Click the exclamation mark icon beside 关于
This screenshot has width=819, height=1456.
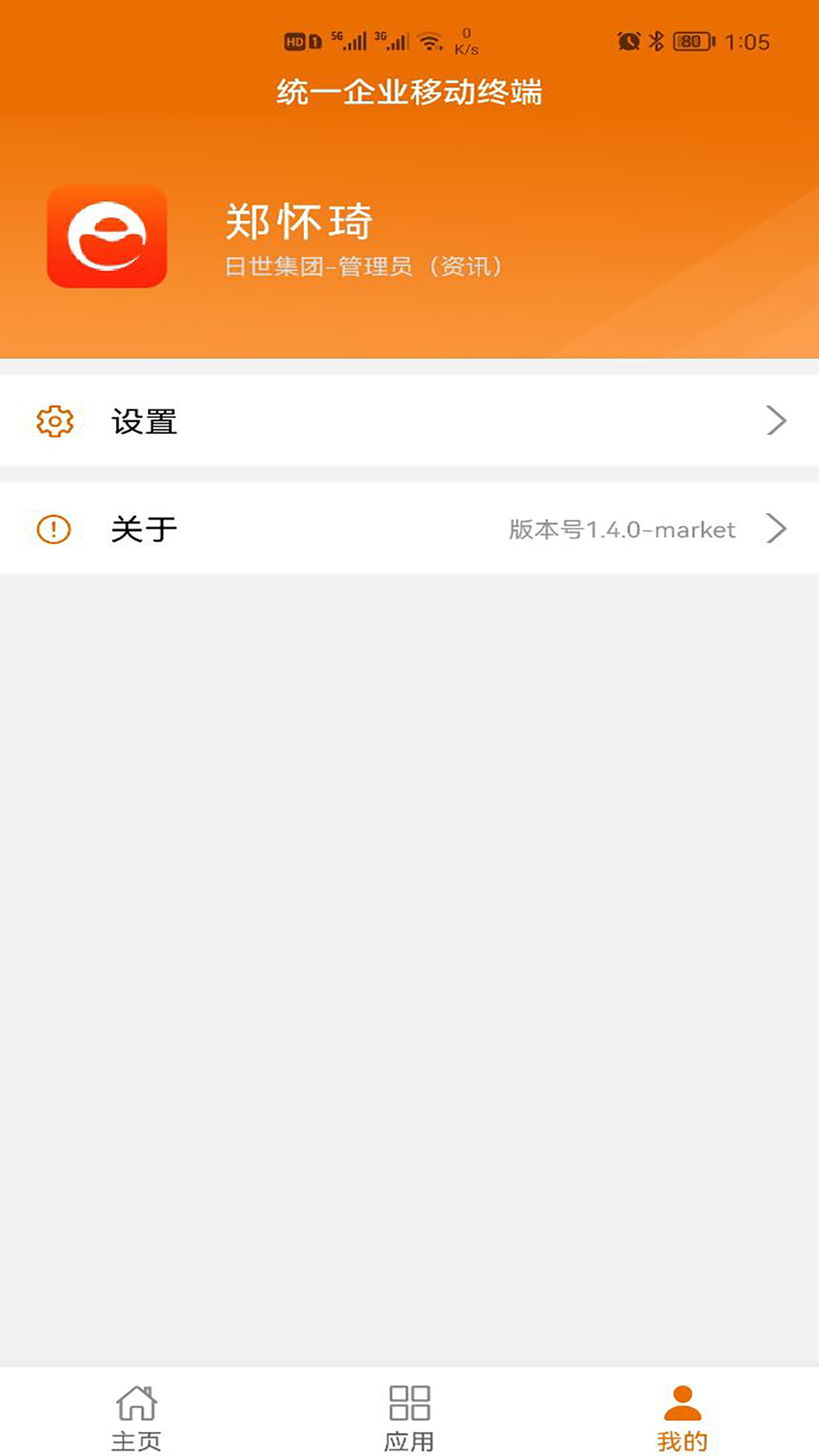tap(52, 529)
